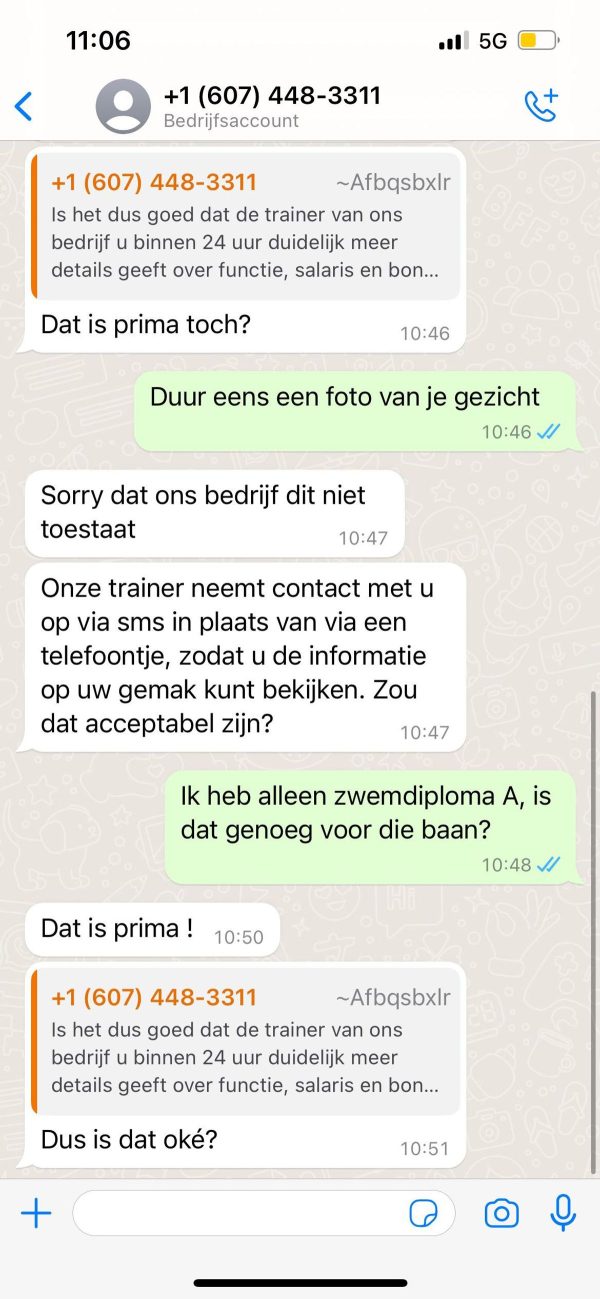The image size is (600, 1299).
Task: Start a call with this number
Action: (x=541, y=105)
